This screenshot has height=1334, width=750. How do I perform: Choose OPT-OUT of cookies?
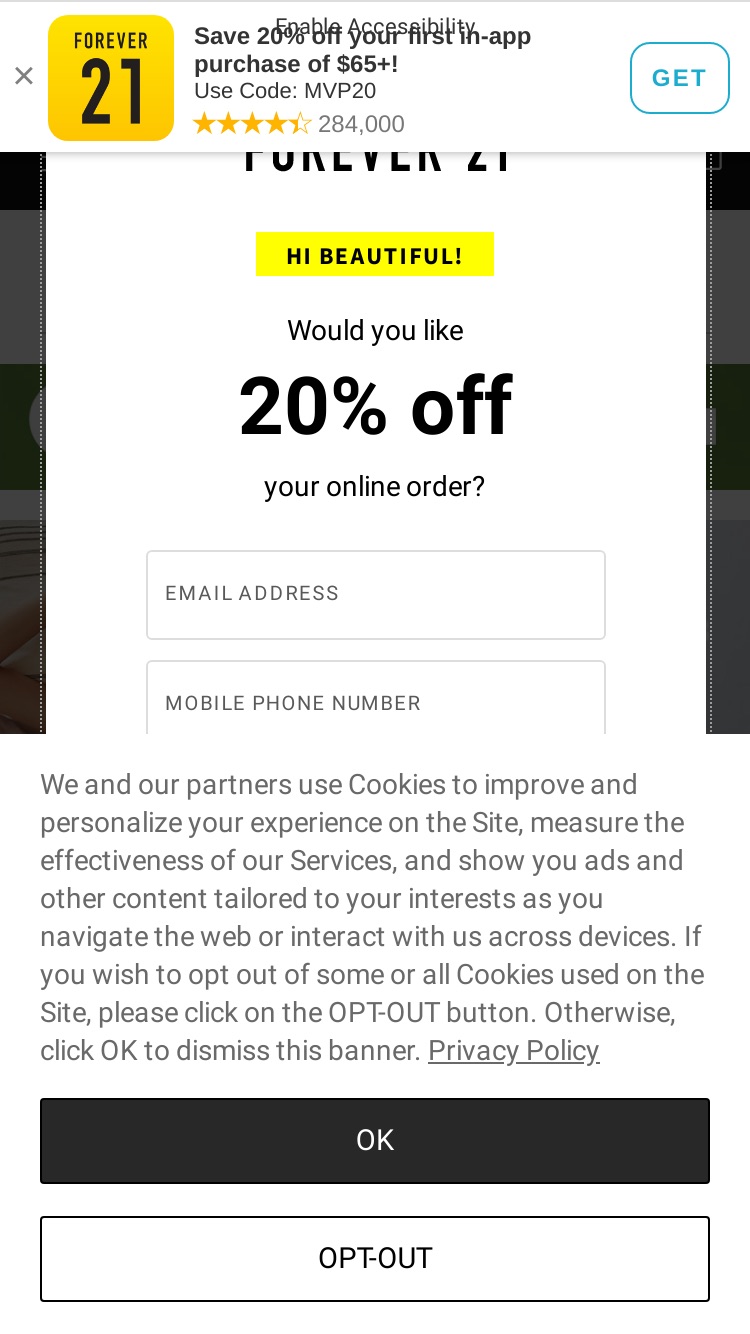coord(375,1258)
